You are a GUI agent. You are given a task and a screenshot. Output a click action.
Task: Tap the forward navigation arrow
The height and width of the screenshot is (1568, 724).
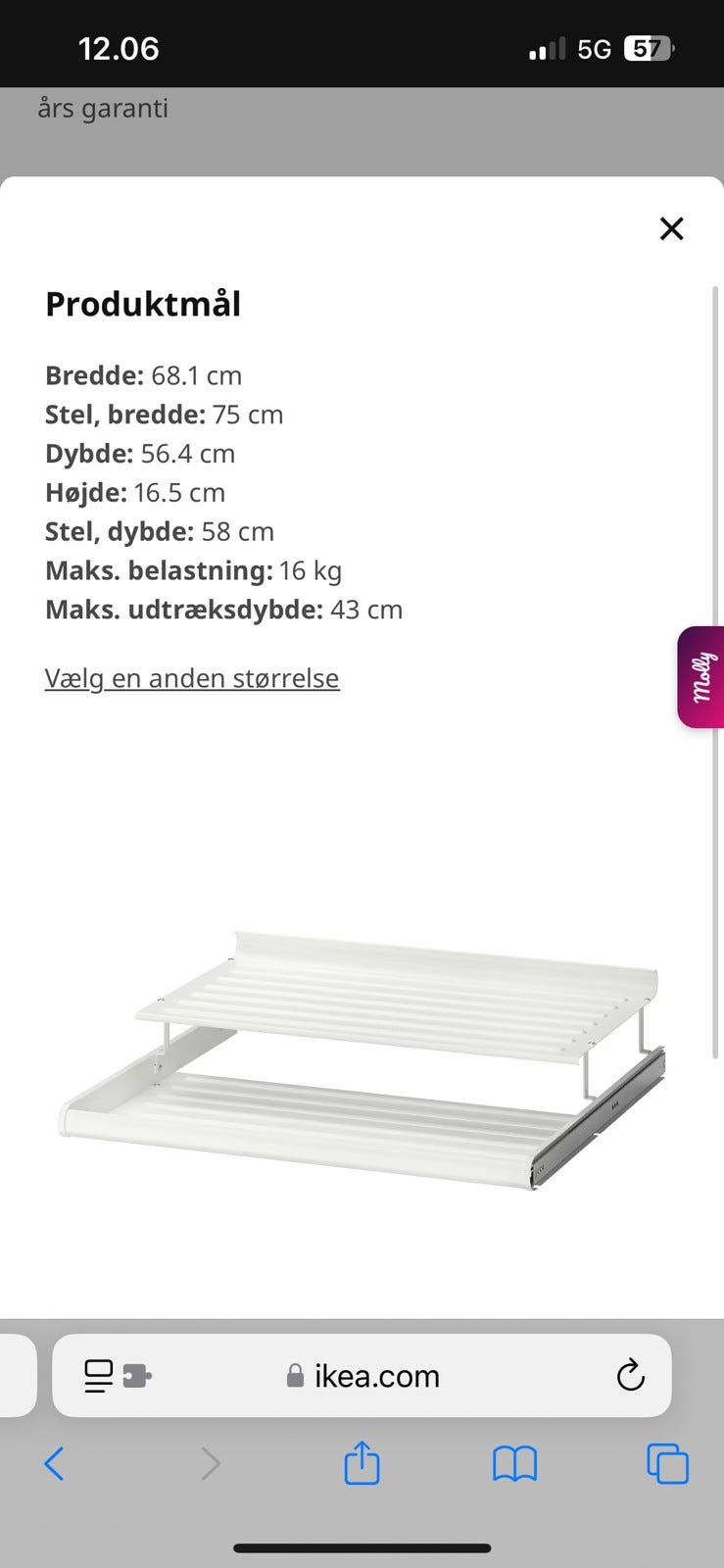tap(211, 1463)
